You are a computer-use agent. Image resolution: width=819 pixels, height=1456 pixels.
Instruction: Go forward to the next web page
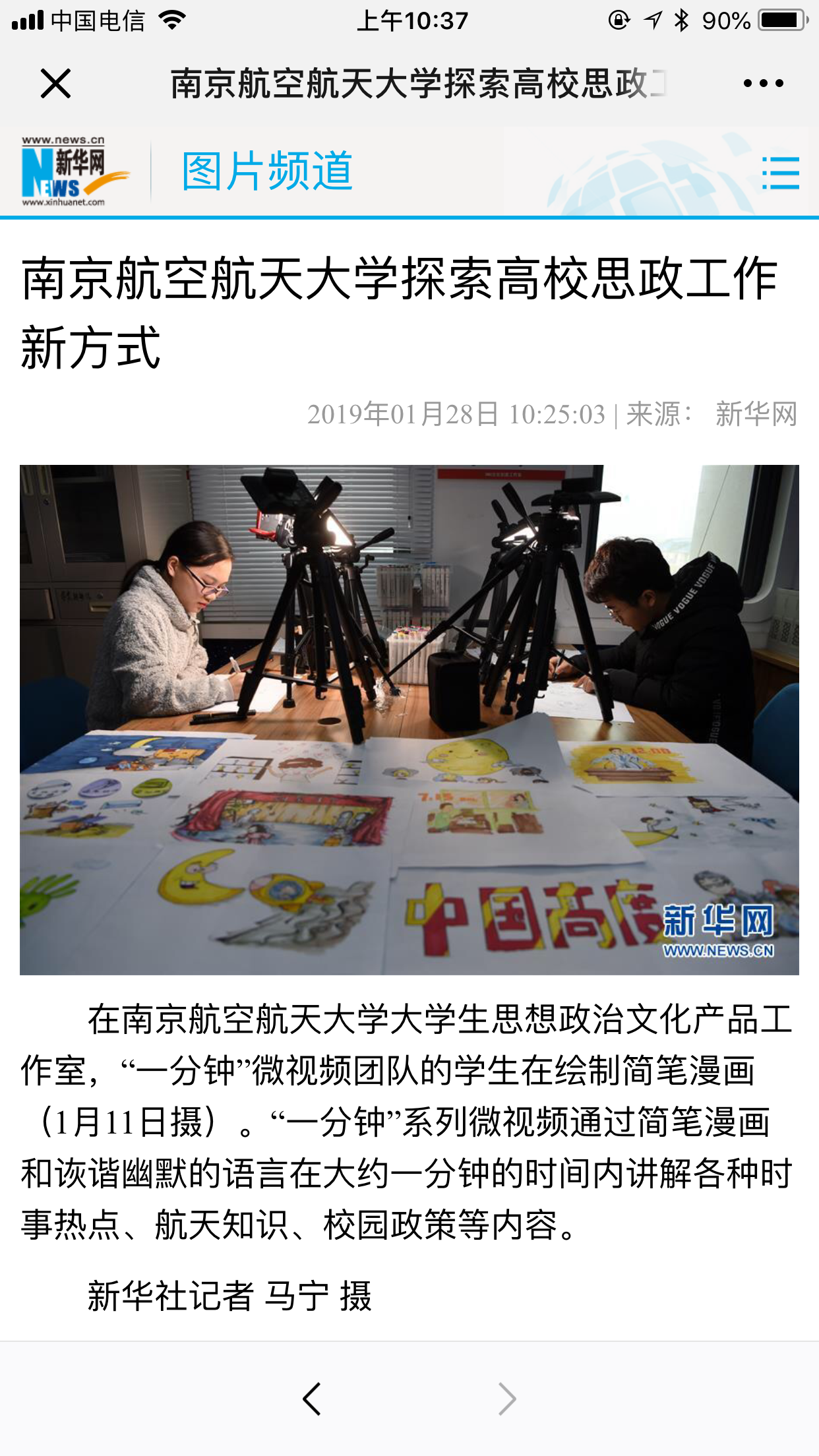506,1399
